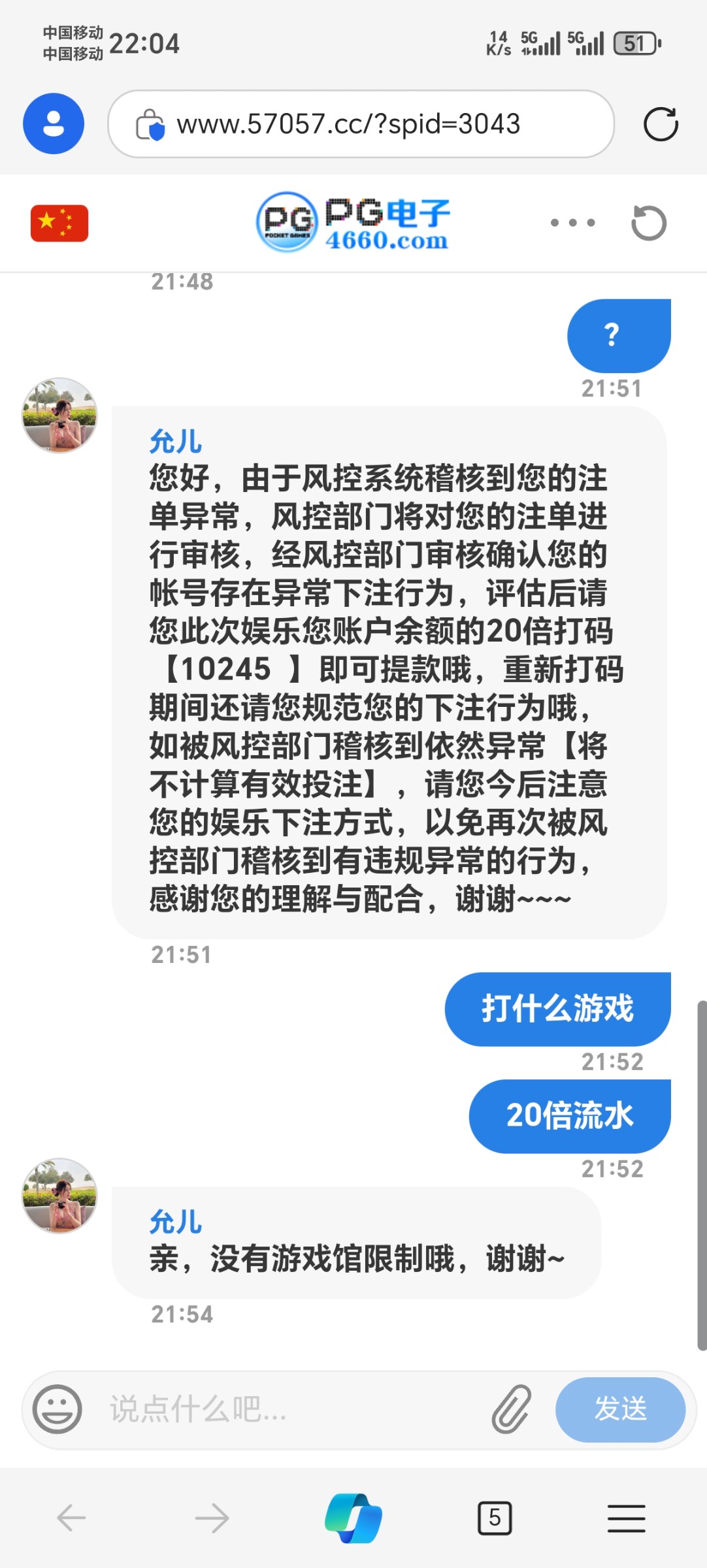Tap the '20倍流水' message bubble

569,1117
